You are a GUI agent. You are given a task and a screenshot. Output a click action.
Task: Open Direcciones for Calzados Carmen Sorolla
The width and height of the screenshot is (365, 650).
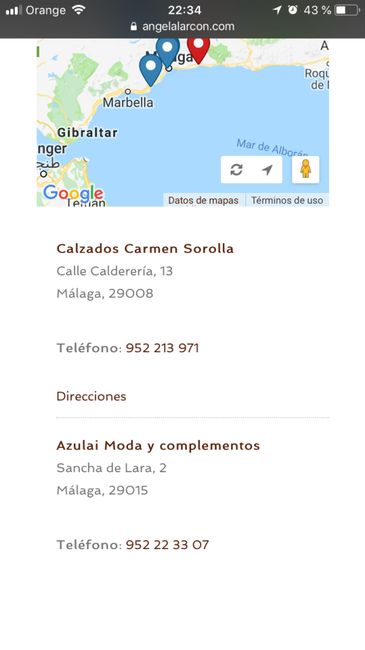point(91,396)
